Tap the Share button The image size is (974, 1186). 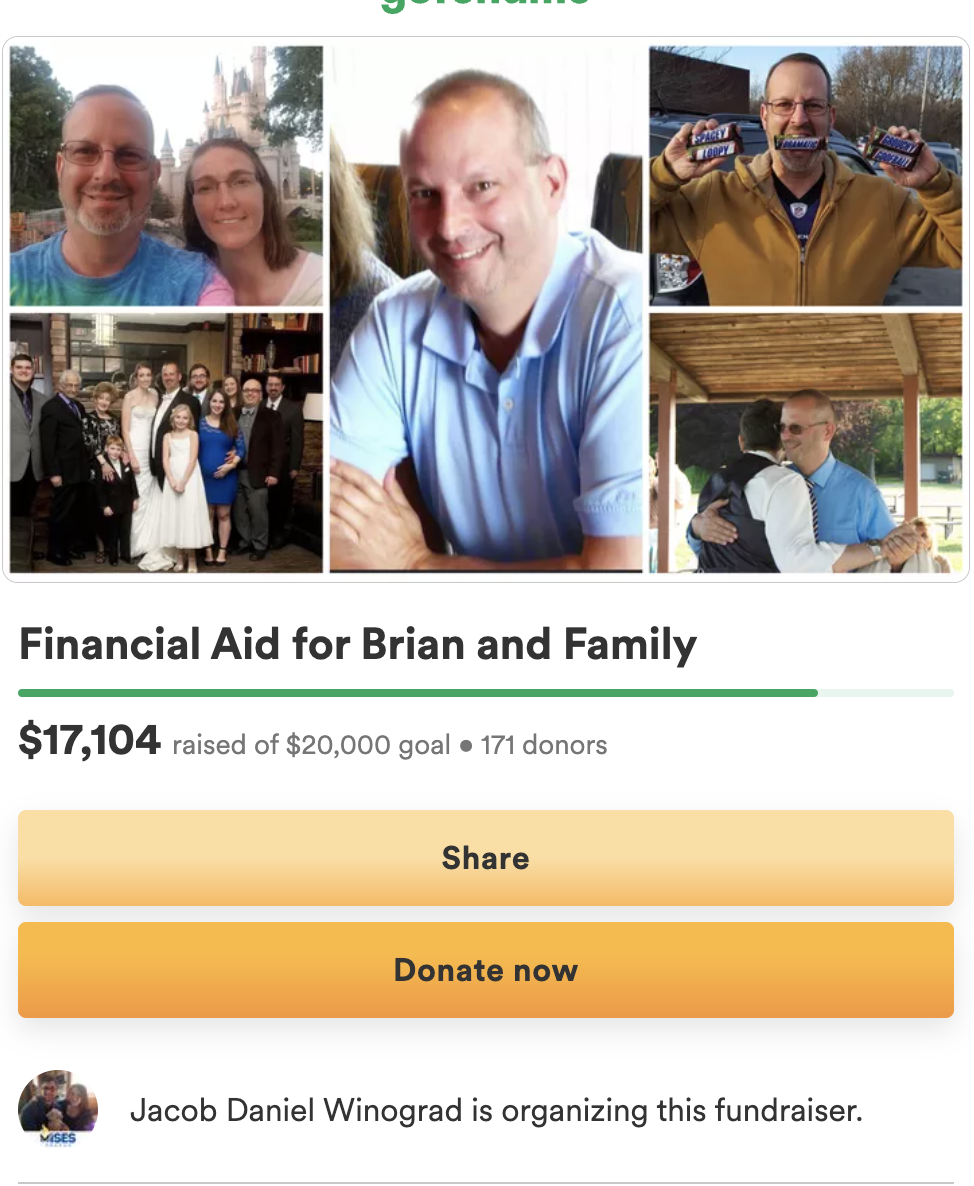pyautogui.click(x=486, y=858)
